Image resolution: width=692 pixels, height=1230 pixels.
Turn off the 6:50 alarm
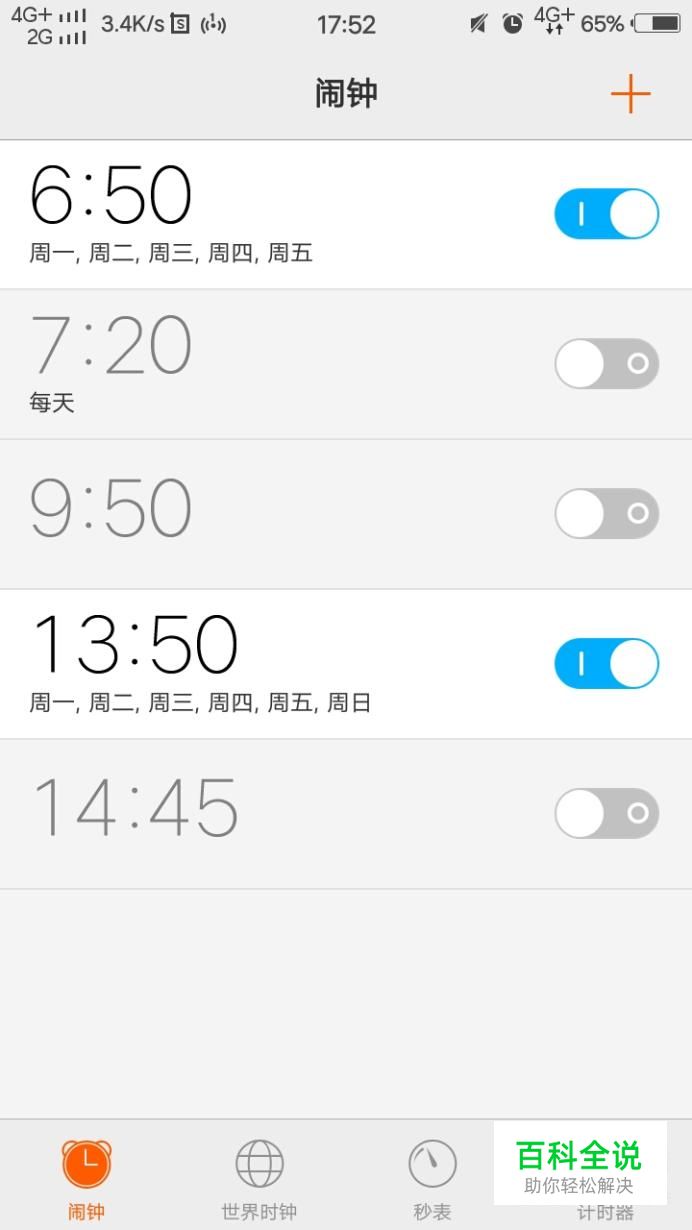pos(606,214)
